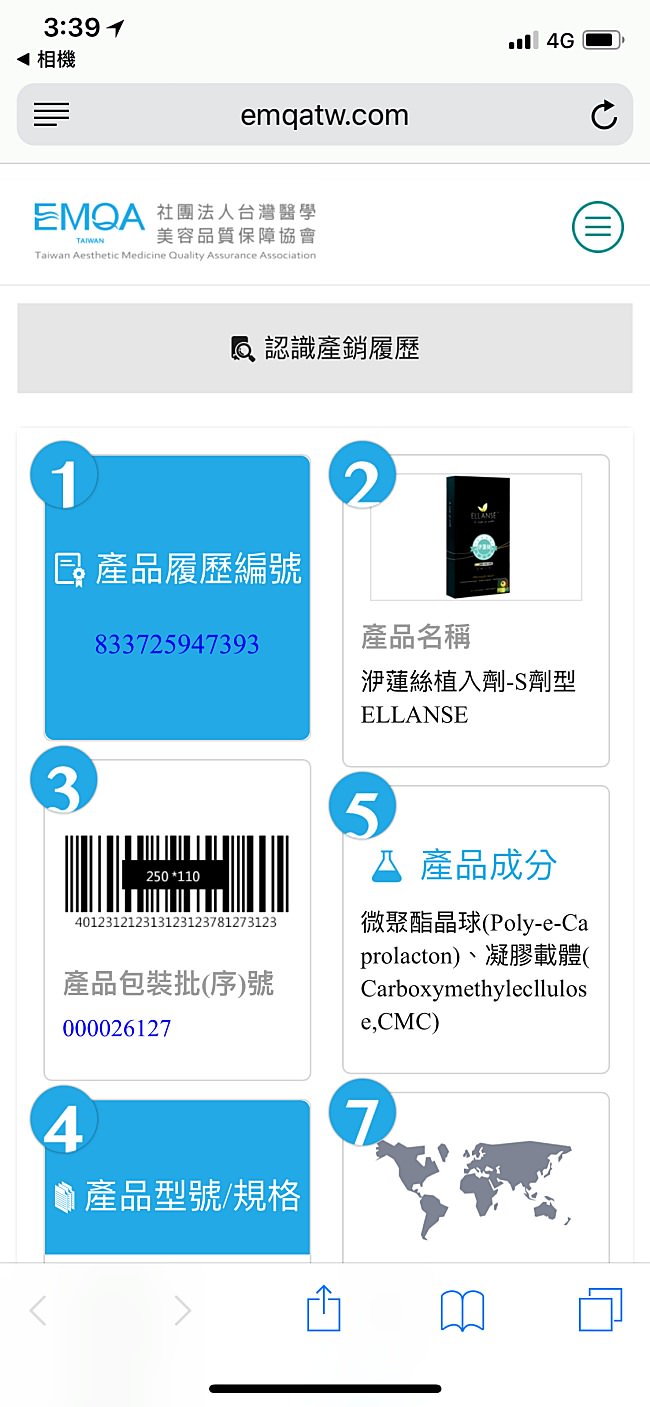The width and height of the screenshot is (650, 1407).
Task: Tap the emqatw.com address bar
Action: [324, 115]
